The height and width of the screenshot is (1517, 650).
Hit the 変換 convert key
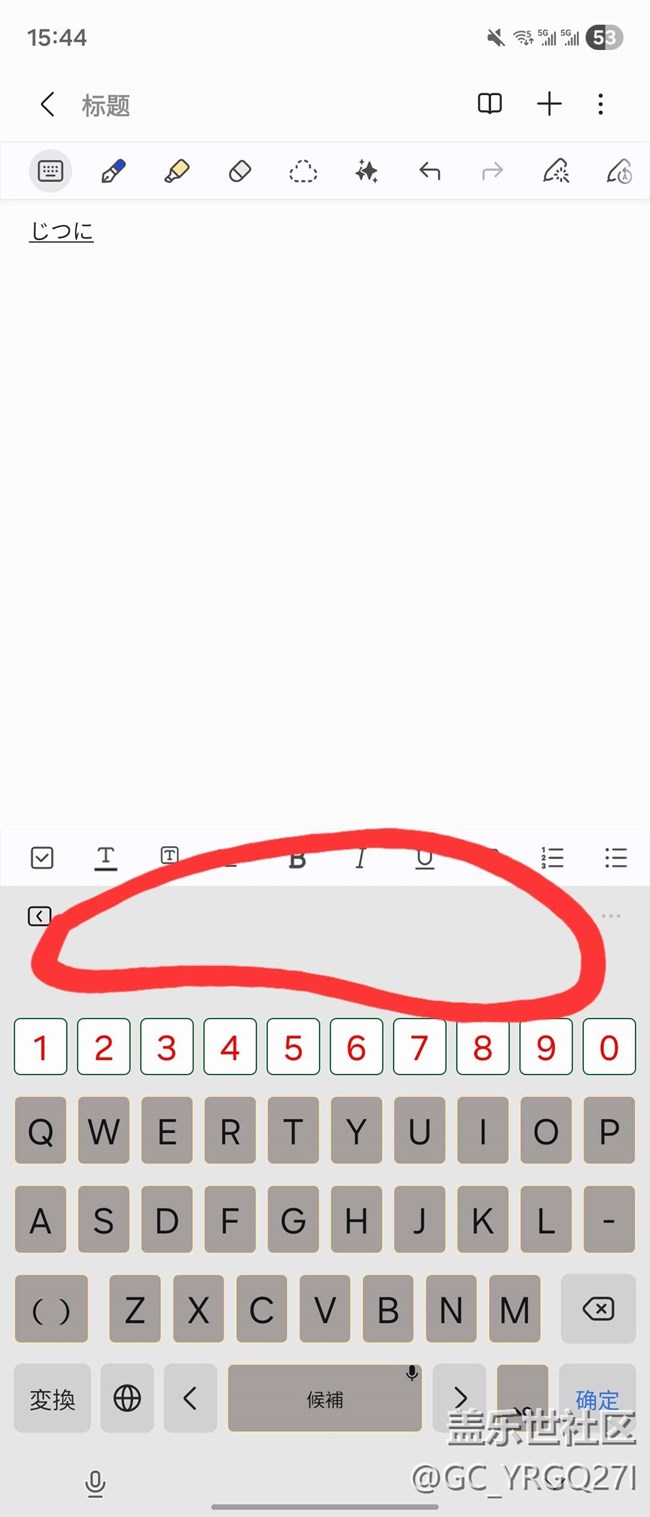52,1398
